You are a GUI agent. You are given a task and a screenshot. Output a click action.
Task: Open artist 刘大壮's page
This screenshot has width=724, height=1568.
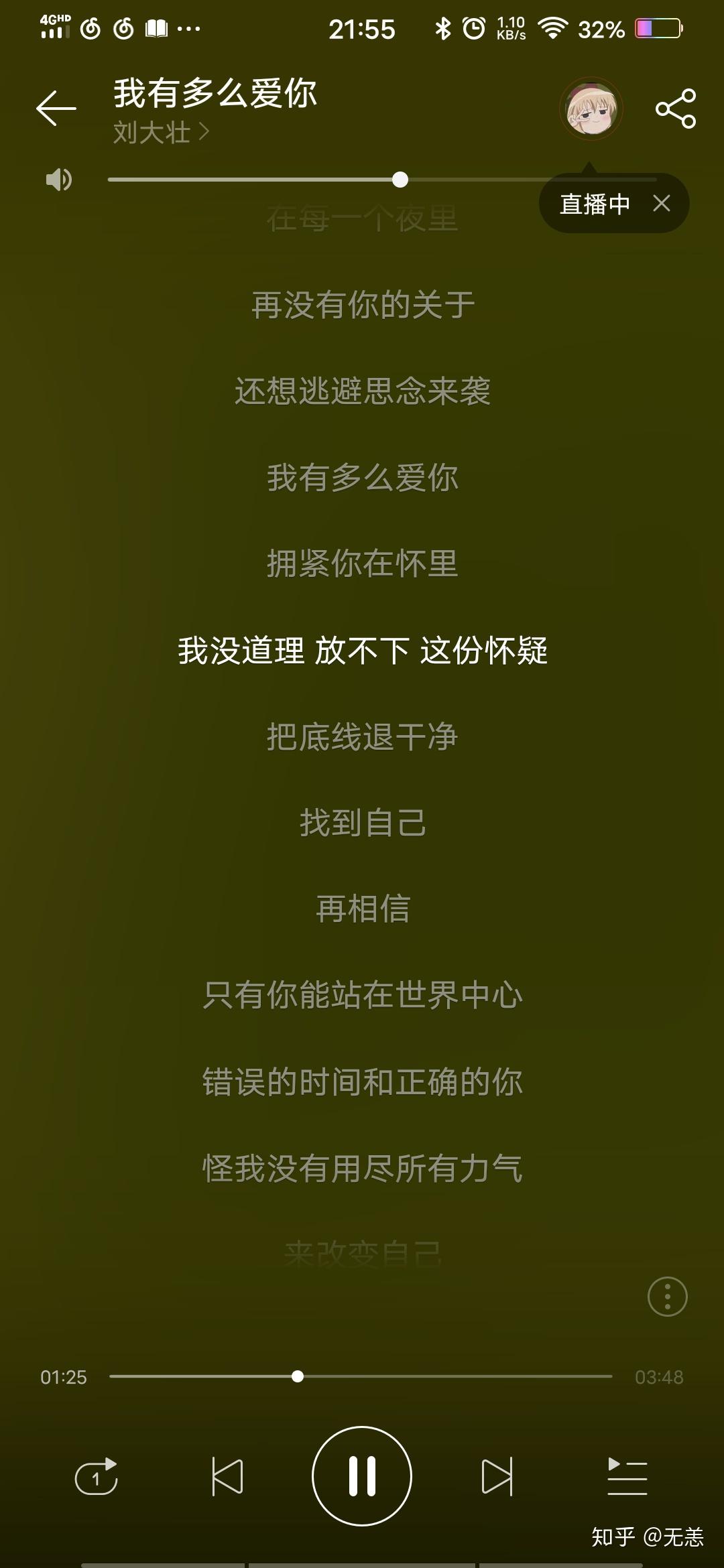pyautogui.click(x=161, y=133)
